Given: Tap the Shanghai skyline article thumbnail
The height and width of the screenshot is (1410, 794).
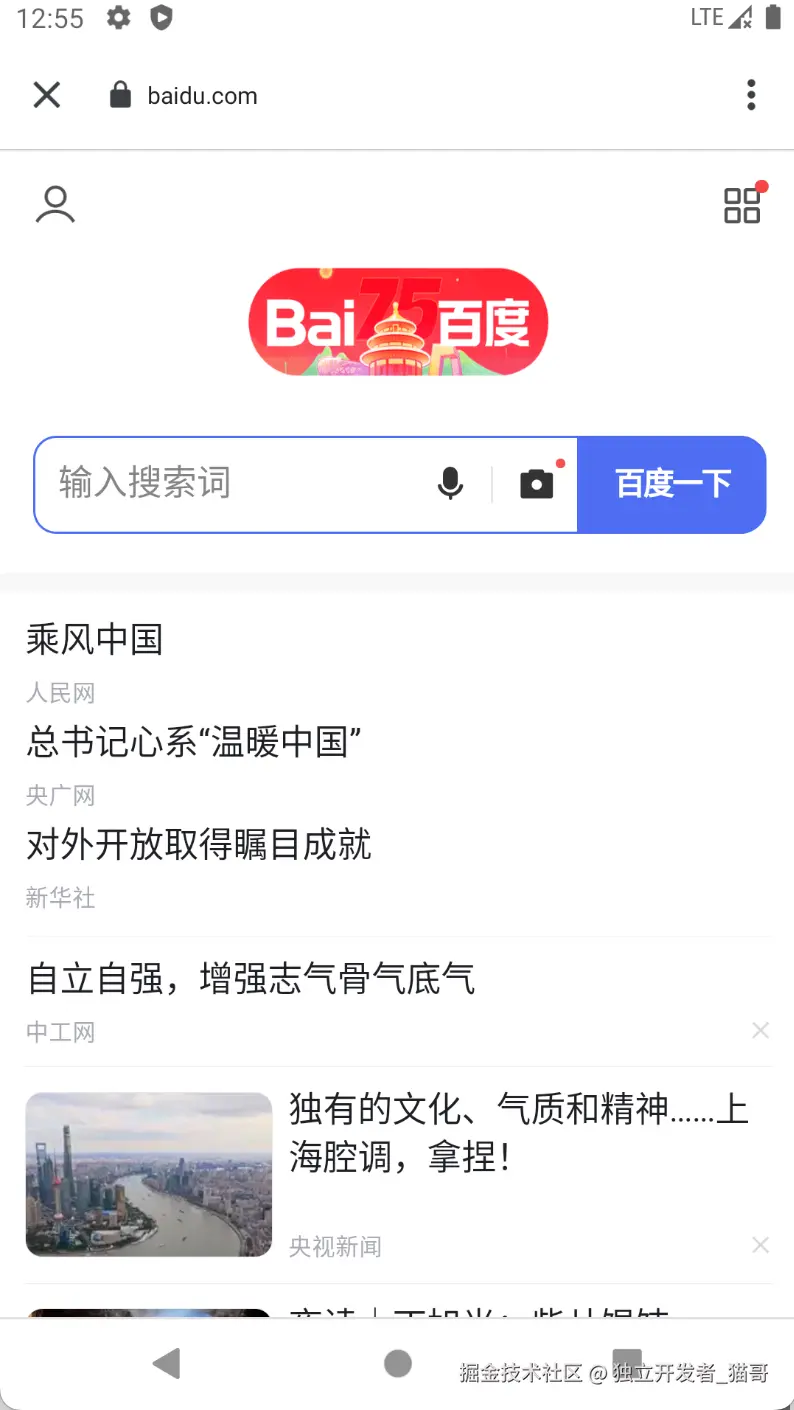Looking at the screenshot, I should (x=148, y=1173).
